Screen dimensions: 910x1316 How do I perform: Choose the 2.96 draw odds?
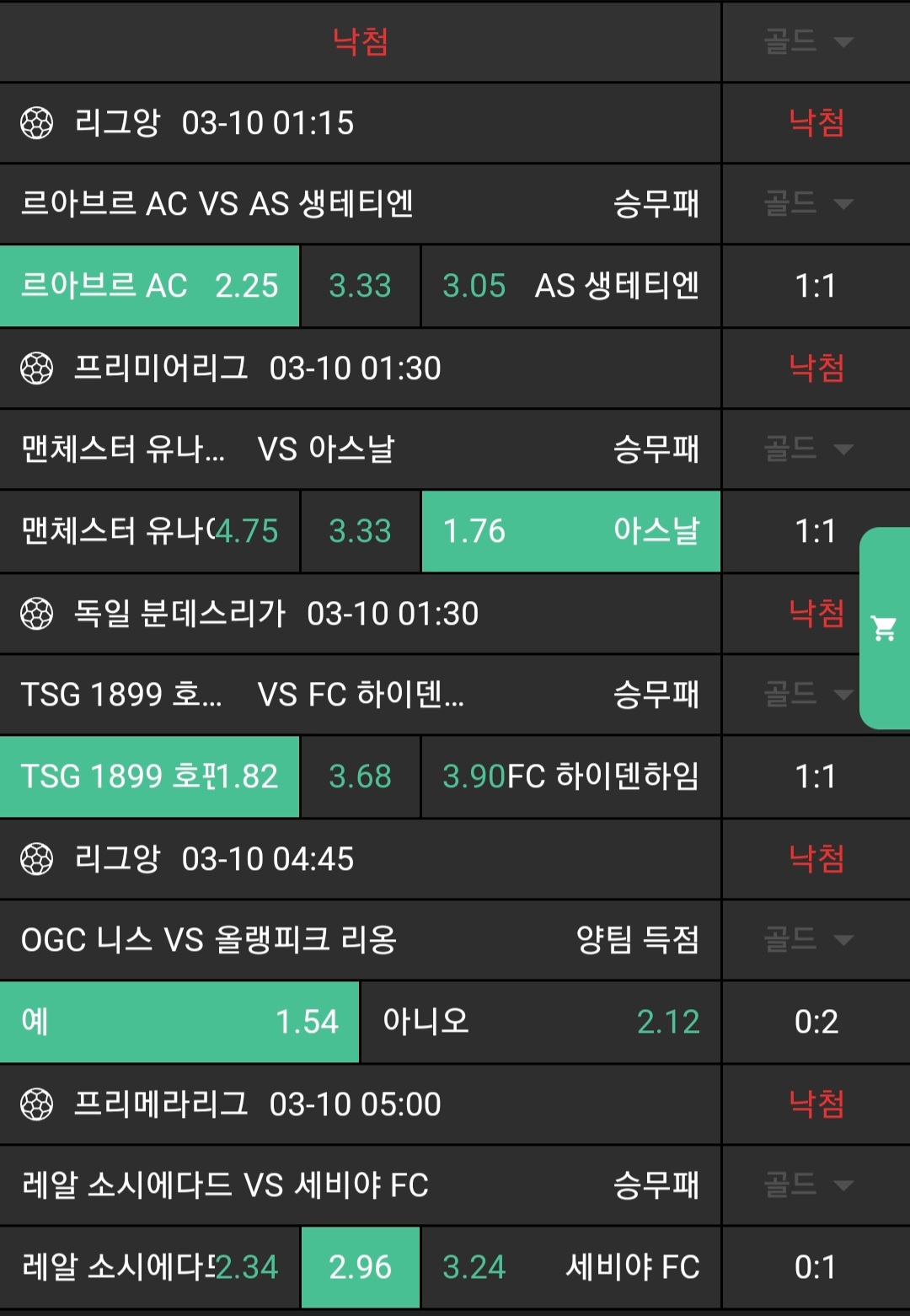pyautogui.click(x=360, y=1267)
